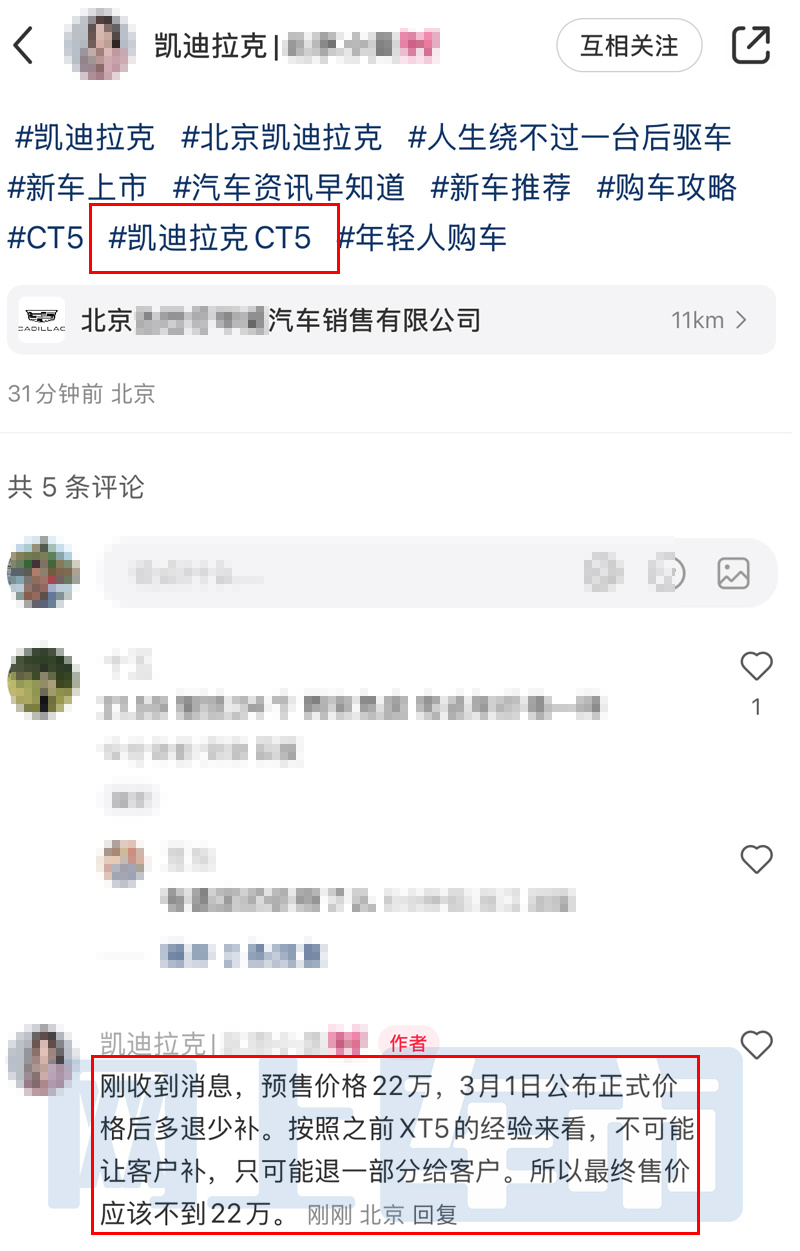Image resolution: width=800 pixels, height=1251 pixels.
Task: Tap 回复 under the author's comment
Action: (435, 1215)
